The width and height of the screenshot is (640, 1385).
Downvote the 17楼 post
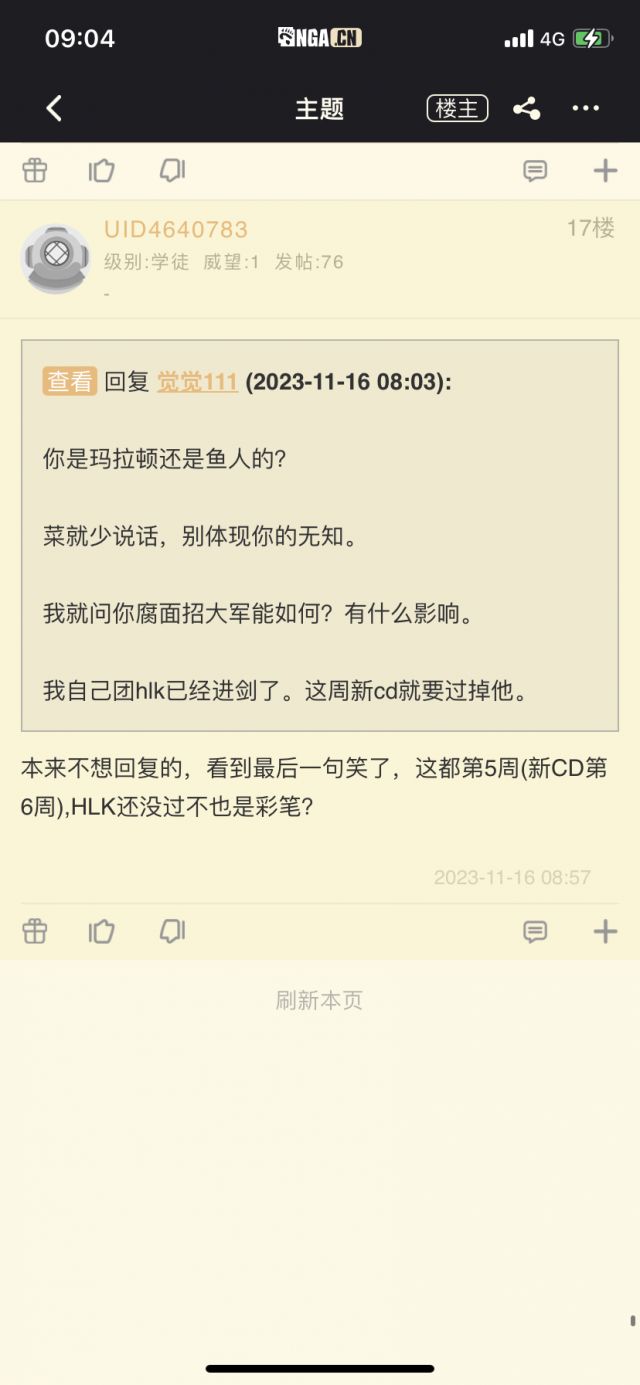click(x=172, y=932)
